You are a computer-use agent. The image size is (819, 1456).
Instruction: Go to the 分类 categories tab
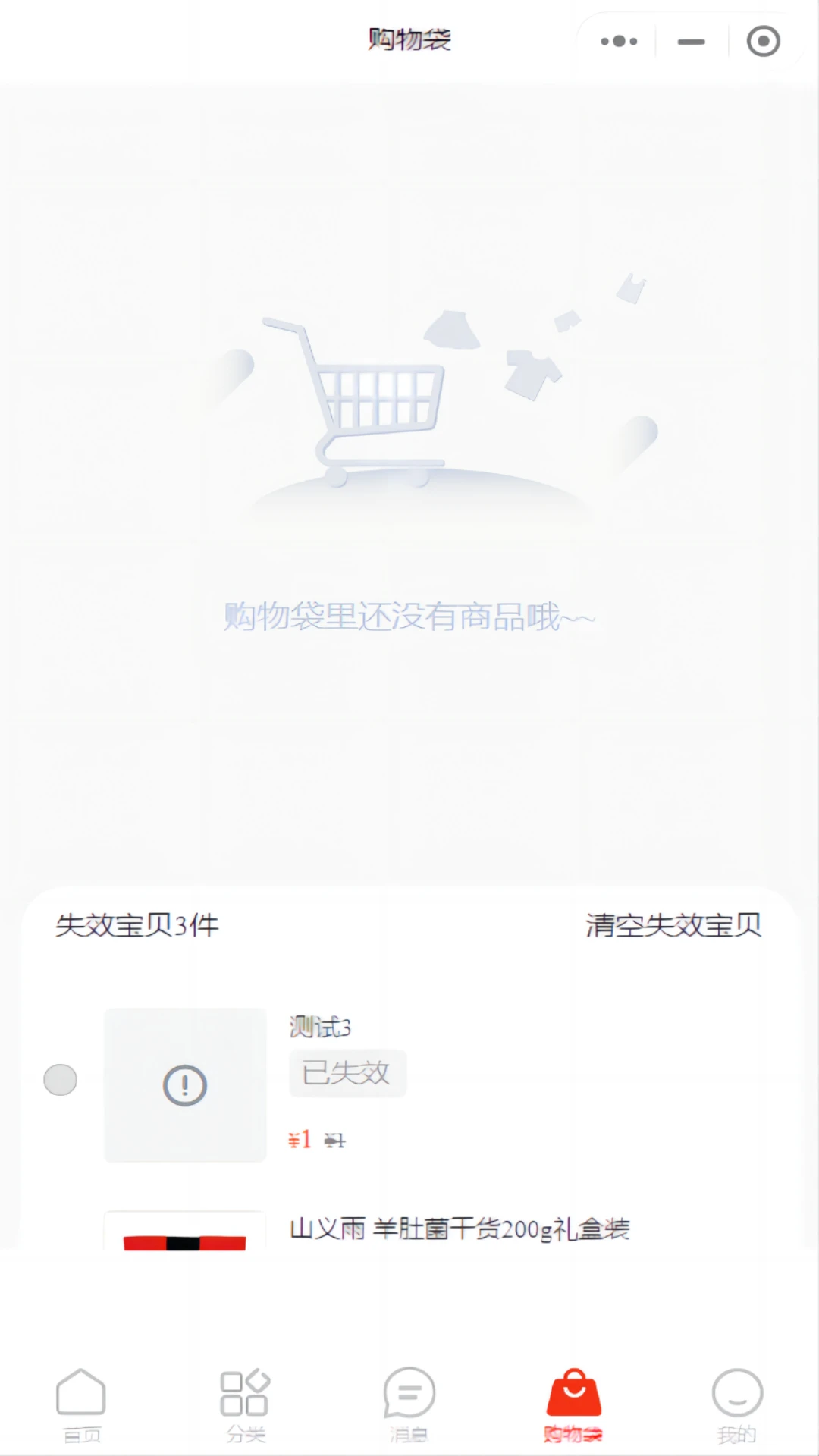click(245, 1404)
